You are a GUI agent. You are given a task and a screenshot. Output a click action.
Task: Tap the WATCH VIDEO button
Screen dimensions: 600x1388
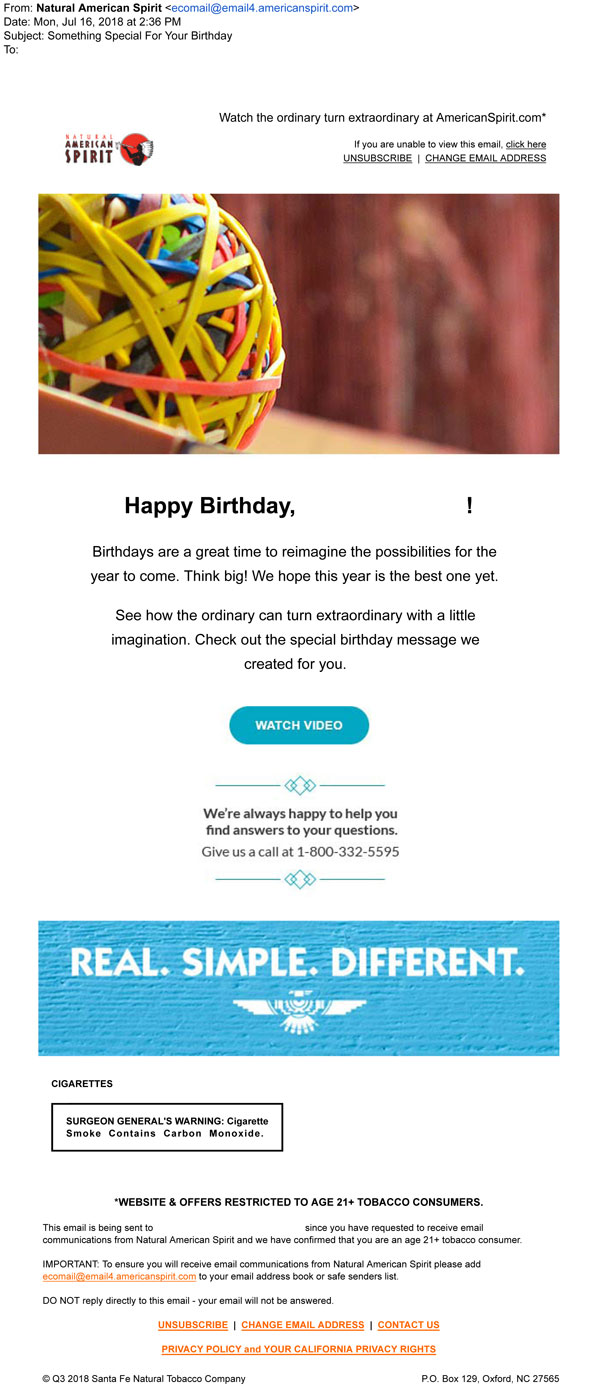pyautogui.click(x=299, y=725)
